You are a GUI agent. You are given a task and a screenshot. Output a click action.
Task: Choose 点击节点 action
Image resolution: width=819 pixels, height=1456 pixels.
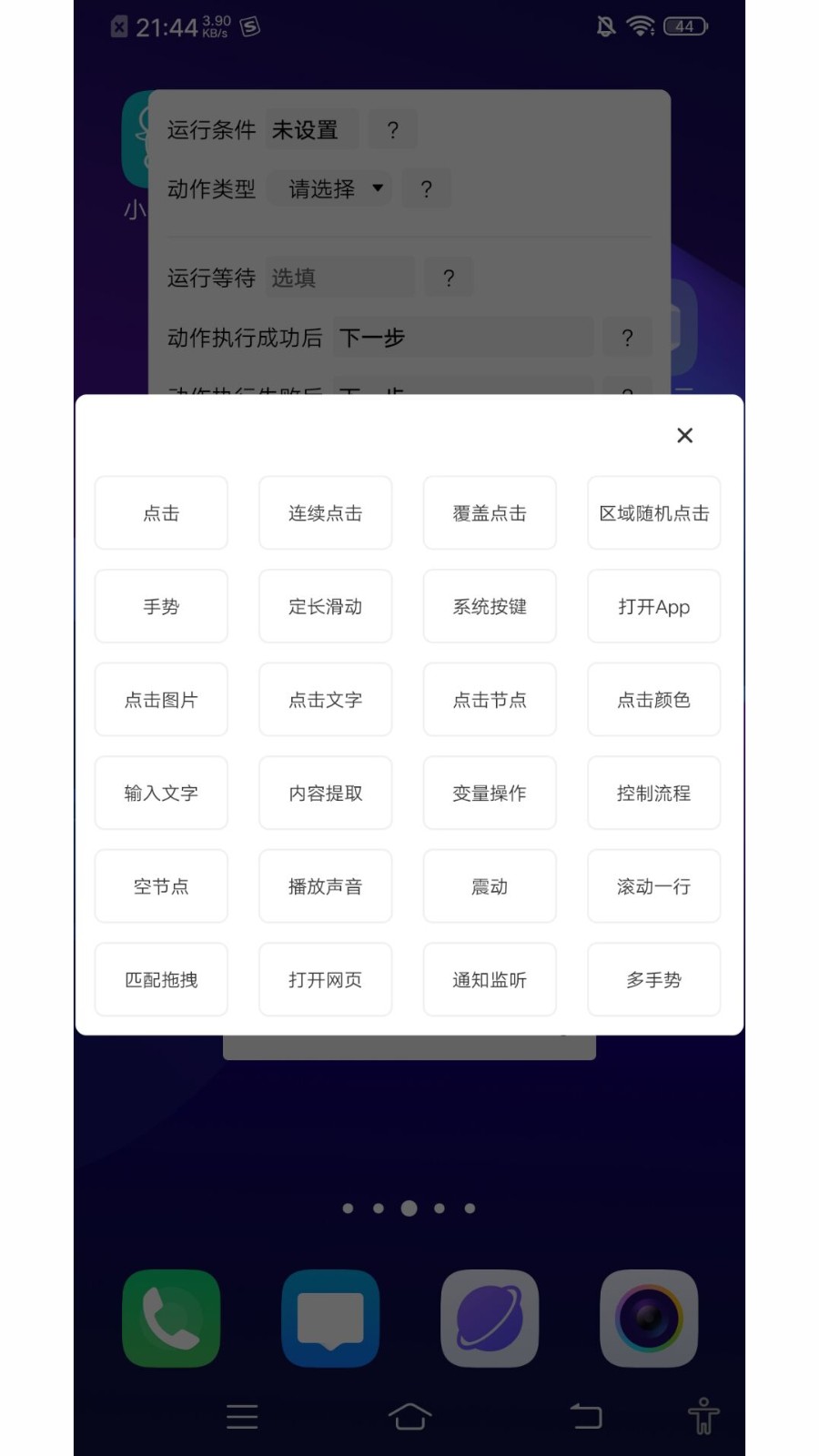point(490,700)
